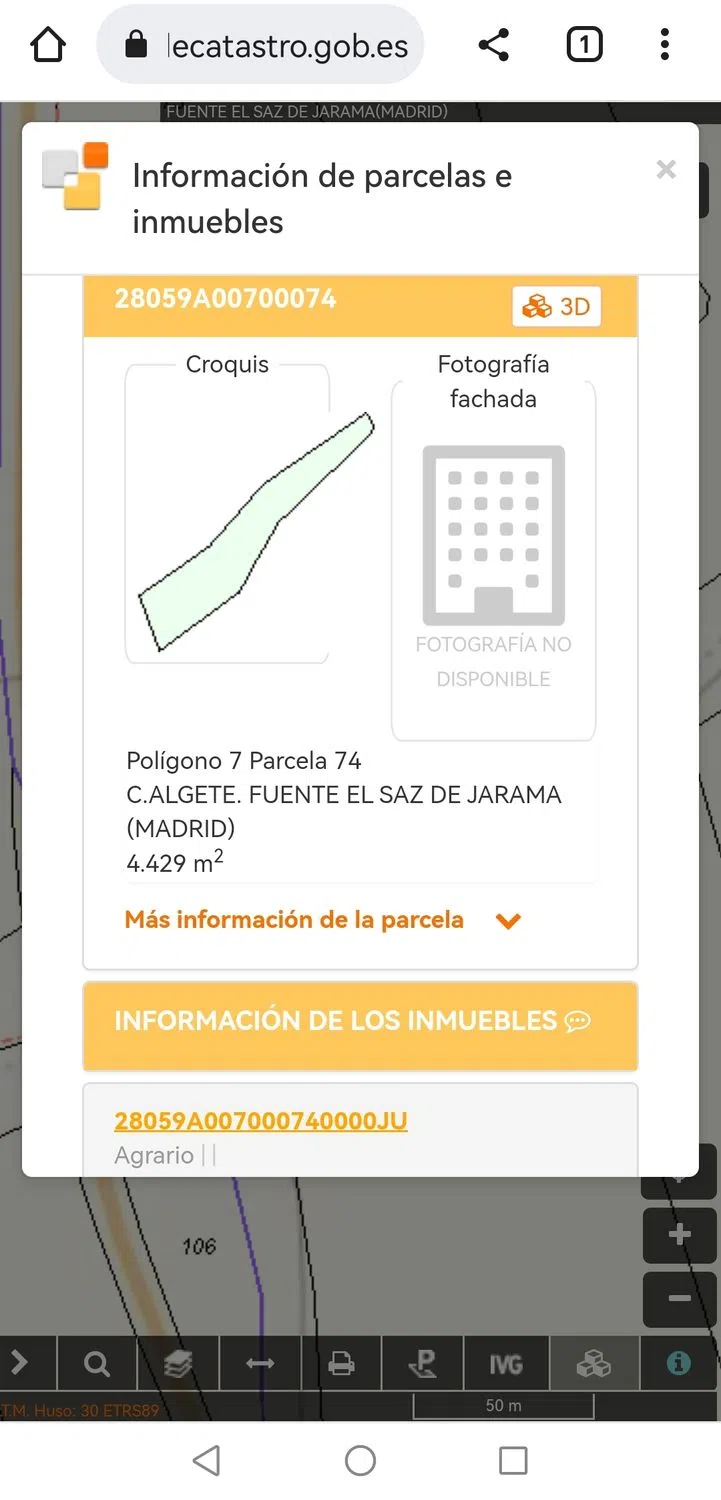Print the map
This screenshot has height=1500, width=721.
[x=342, y=1363]
